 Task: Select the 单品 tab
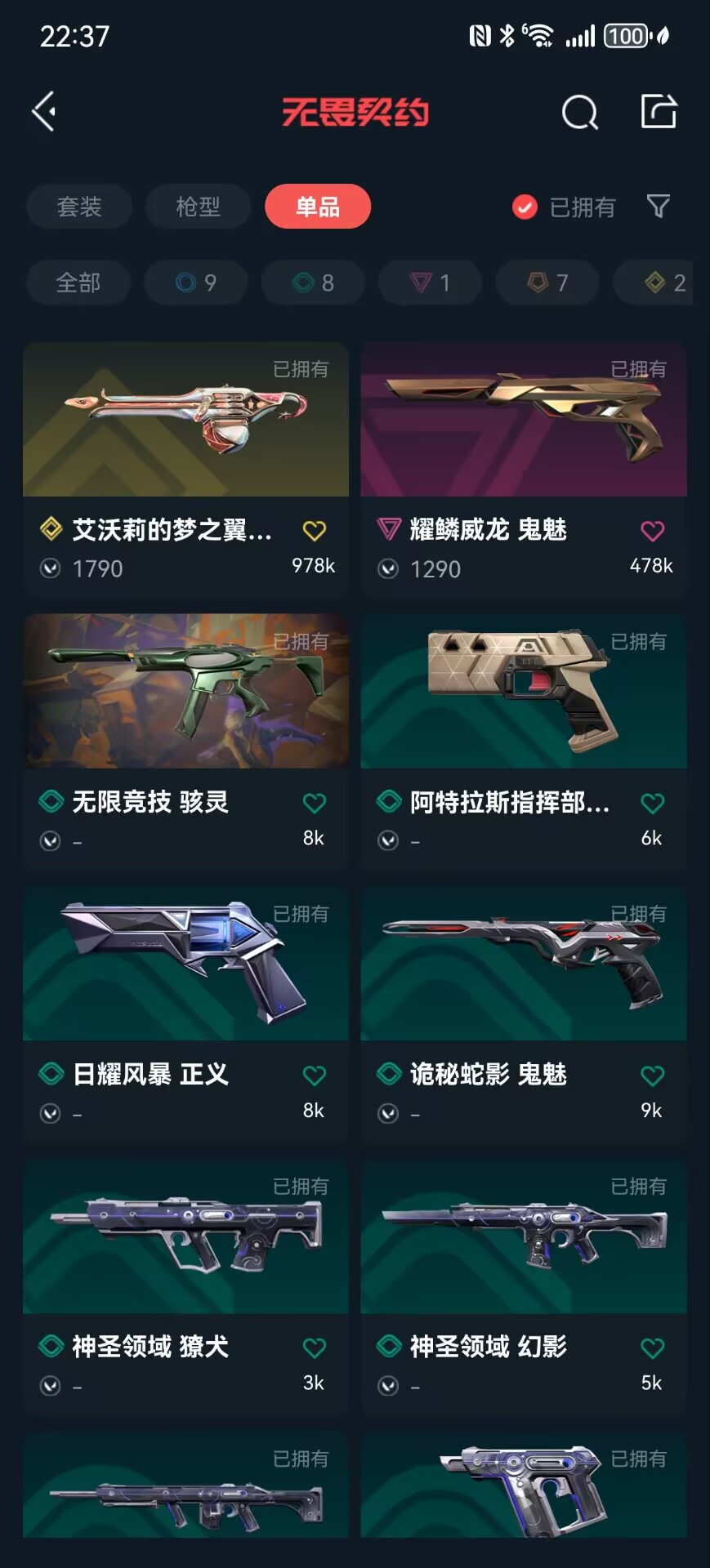click(x=317, y=207)
